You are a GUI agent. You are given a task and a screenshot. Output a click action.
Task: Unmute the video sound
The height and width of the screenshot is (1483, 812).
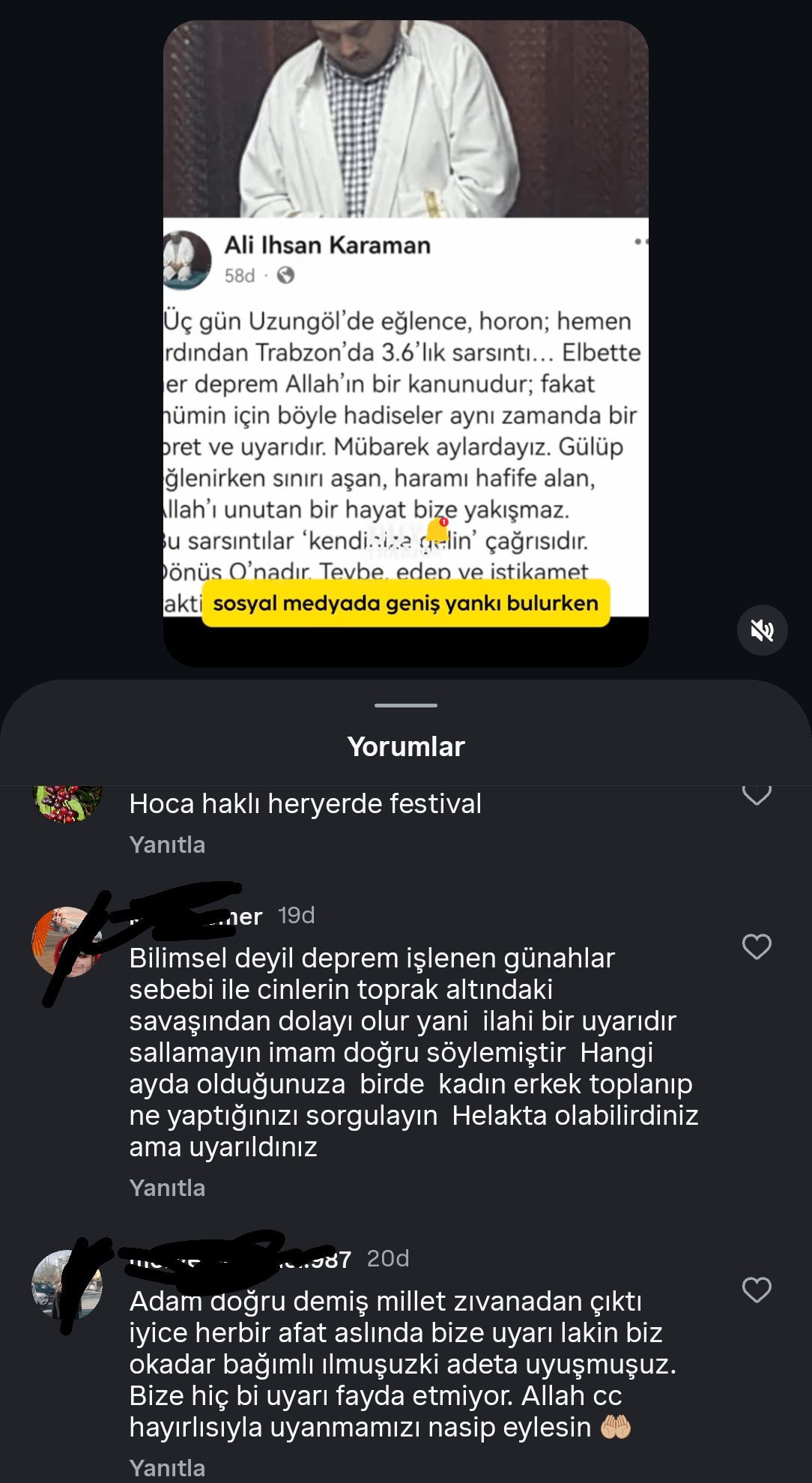point(762,630)
